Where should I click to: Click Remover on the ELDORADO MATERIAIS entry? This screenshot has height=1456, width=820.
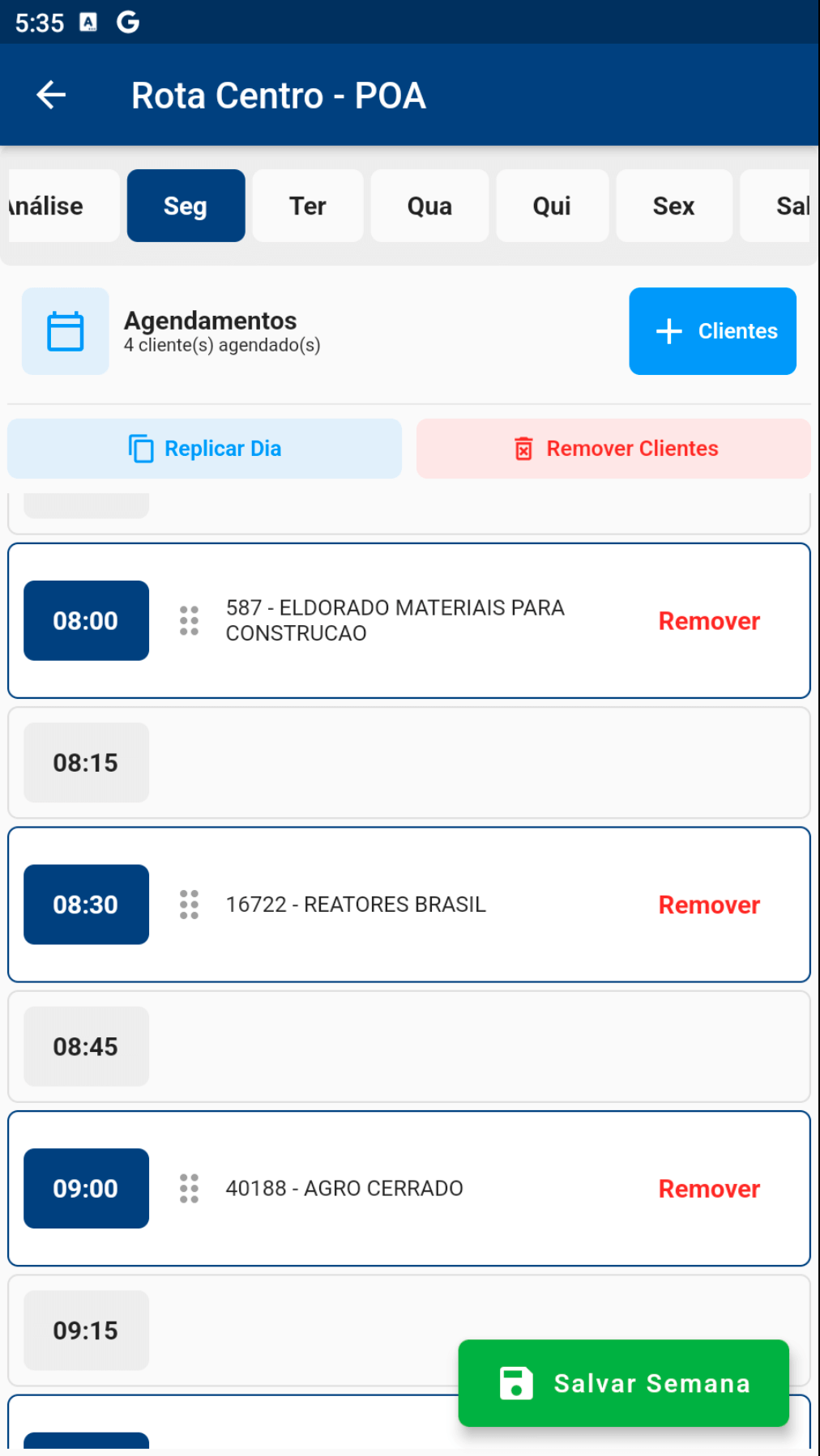point(709,620)
